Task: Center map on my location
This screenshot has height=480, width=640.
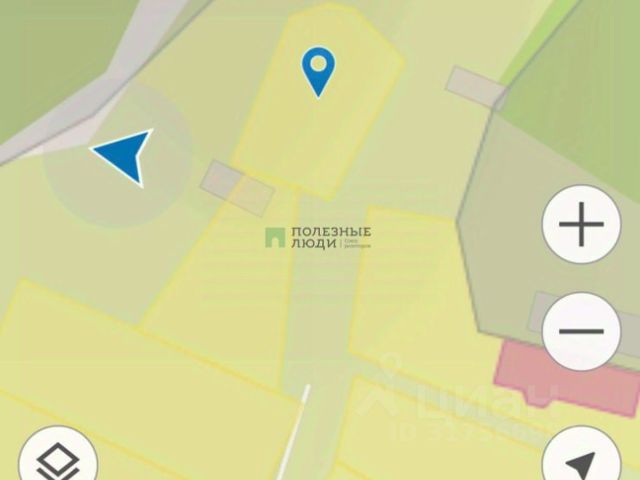Action: (581, 462)
